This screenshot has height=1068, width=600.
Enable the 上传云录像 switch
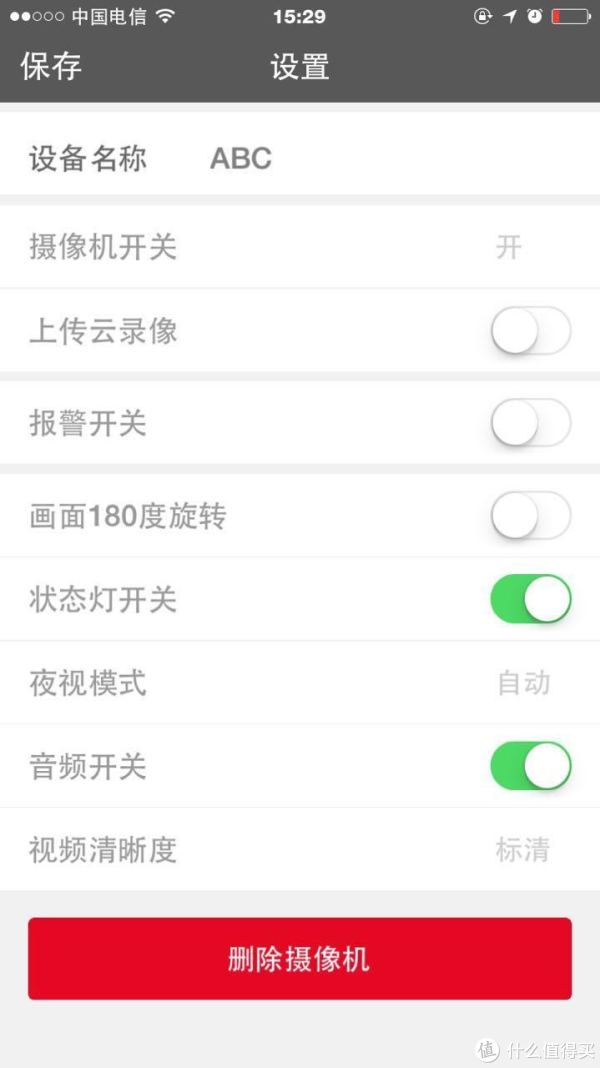(x=531, y=331)
